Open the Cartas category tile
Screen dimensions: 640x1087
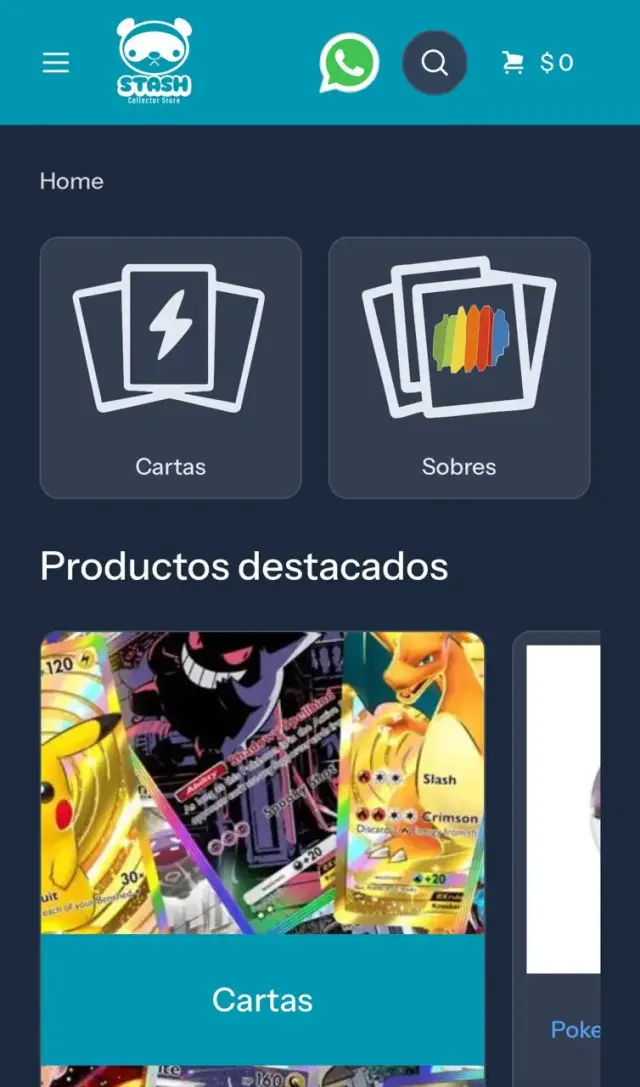point(170,367)
